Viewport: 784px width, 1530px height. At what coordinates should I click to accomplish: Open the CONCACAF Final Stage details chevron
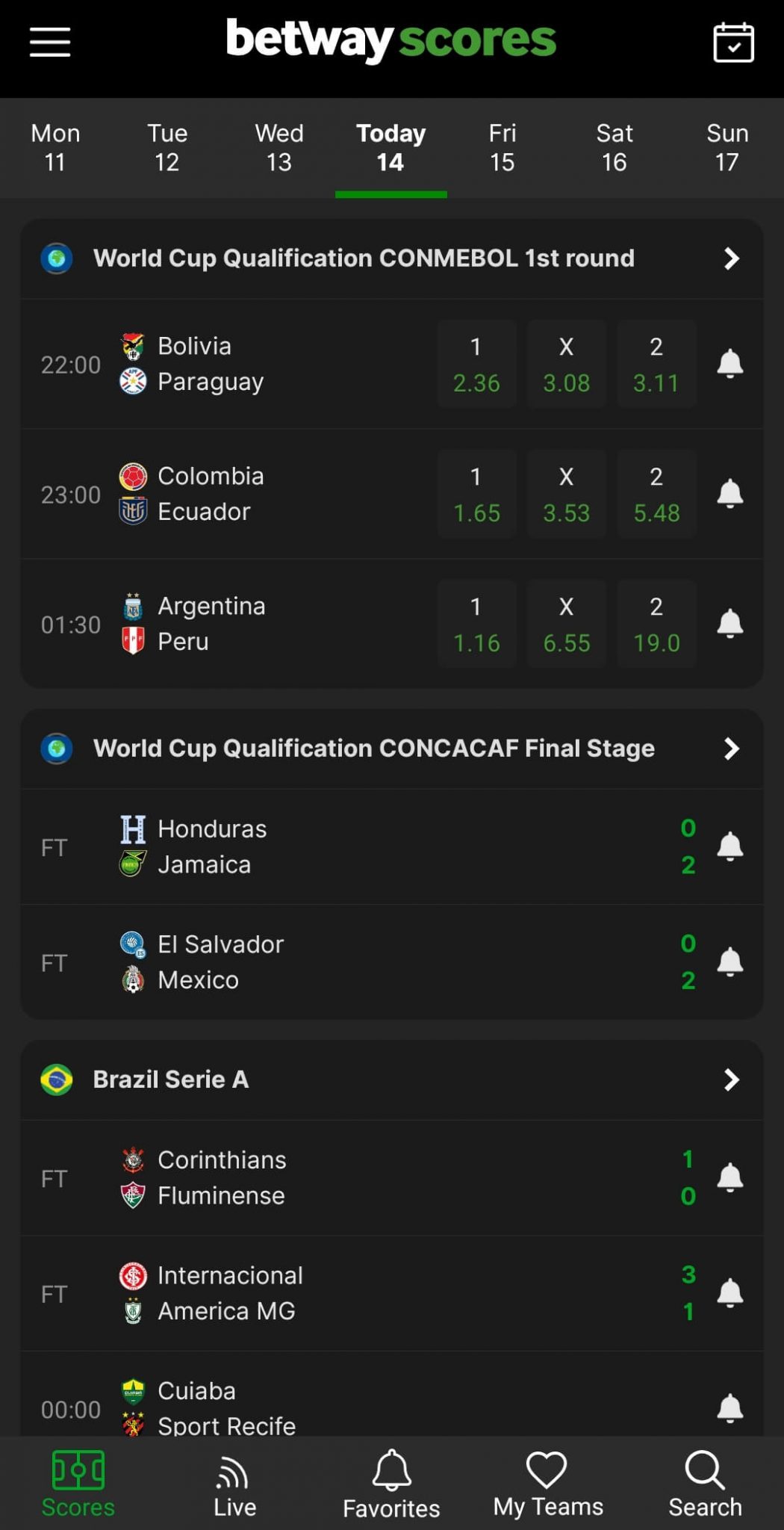[x=731, y=749]
